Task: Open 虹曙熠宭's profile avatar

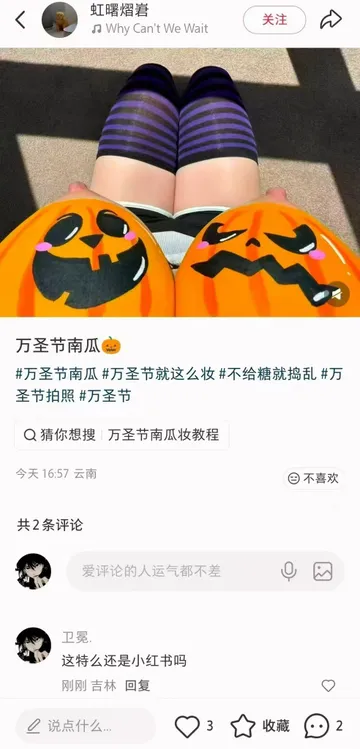Action: pos(60,20)
